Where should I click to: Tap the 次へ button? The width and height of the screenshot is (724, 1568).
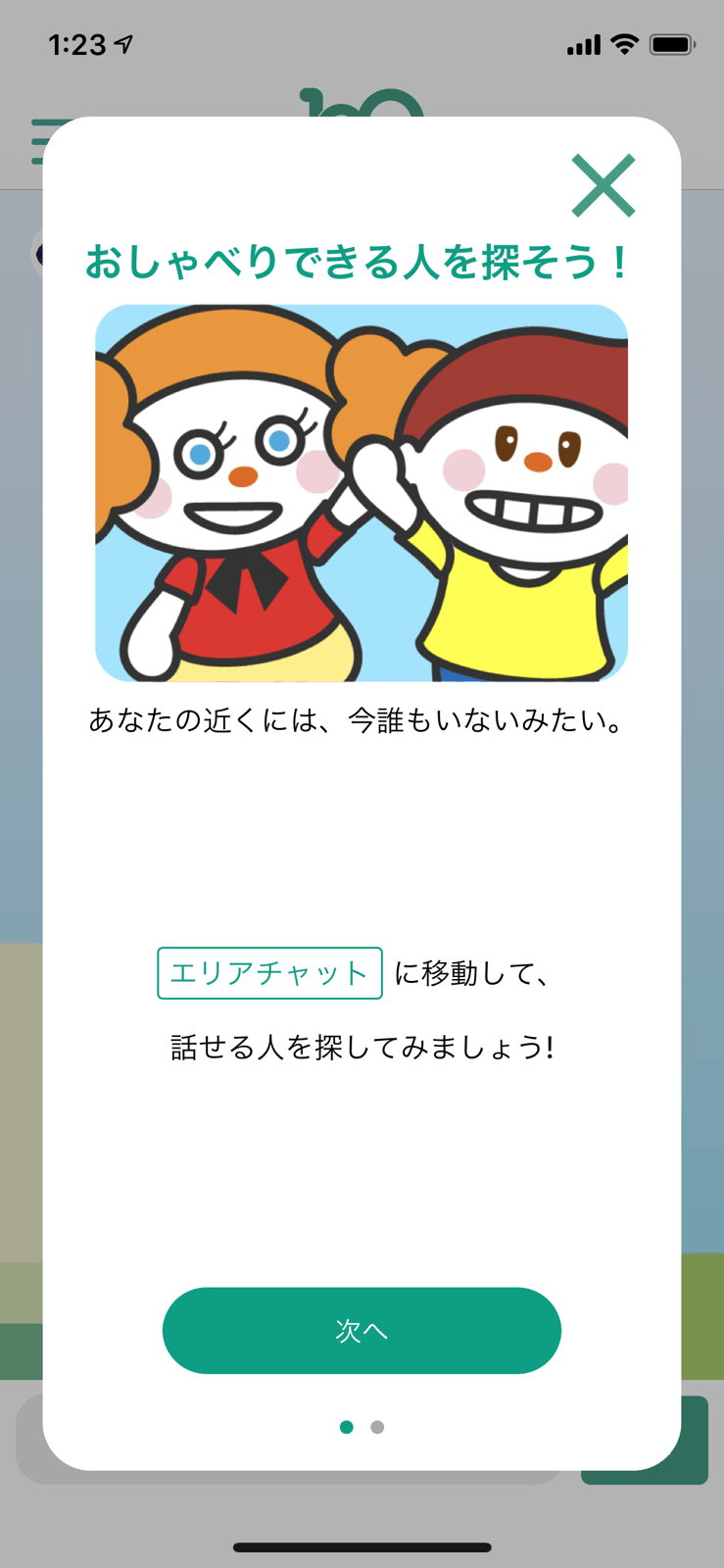click(x=362, y=1330)
